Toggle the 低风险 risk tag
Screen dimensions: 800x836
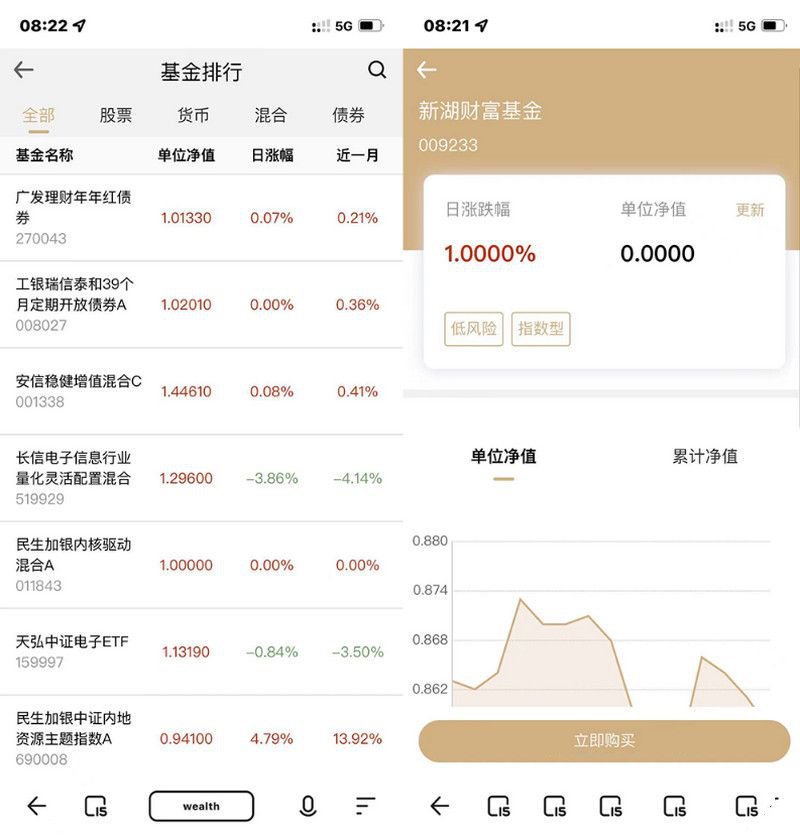pyautogui.click(x=471, y=330)
